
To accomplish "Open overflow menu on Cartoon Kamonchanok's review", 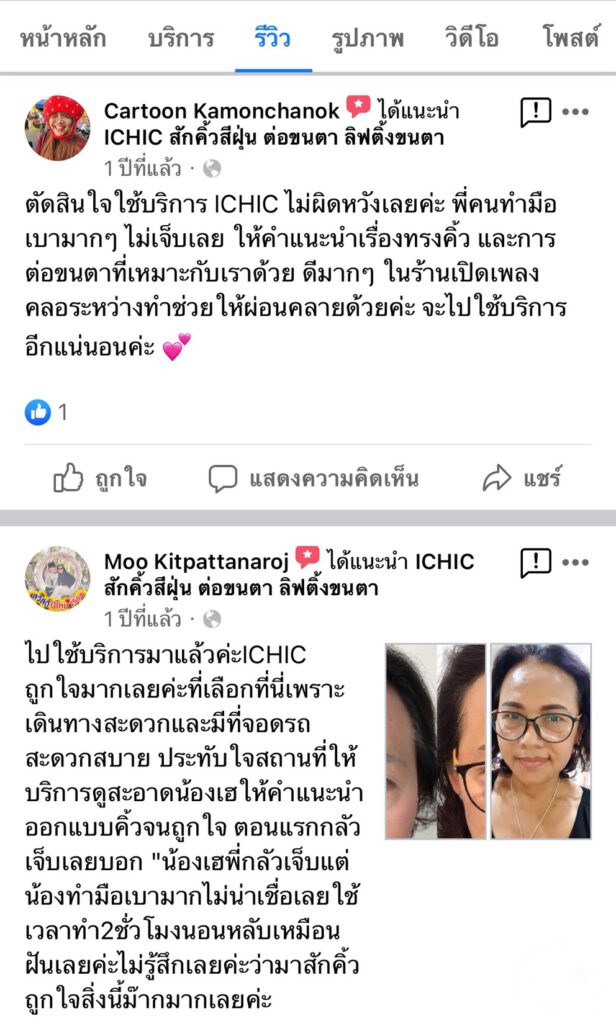I will tap(575, 112).
